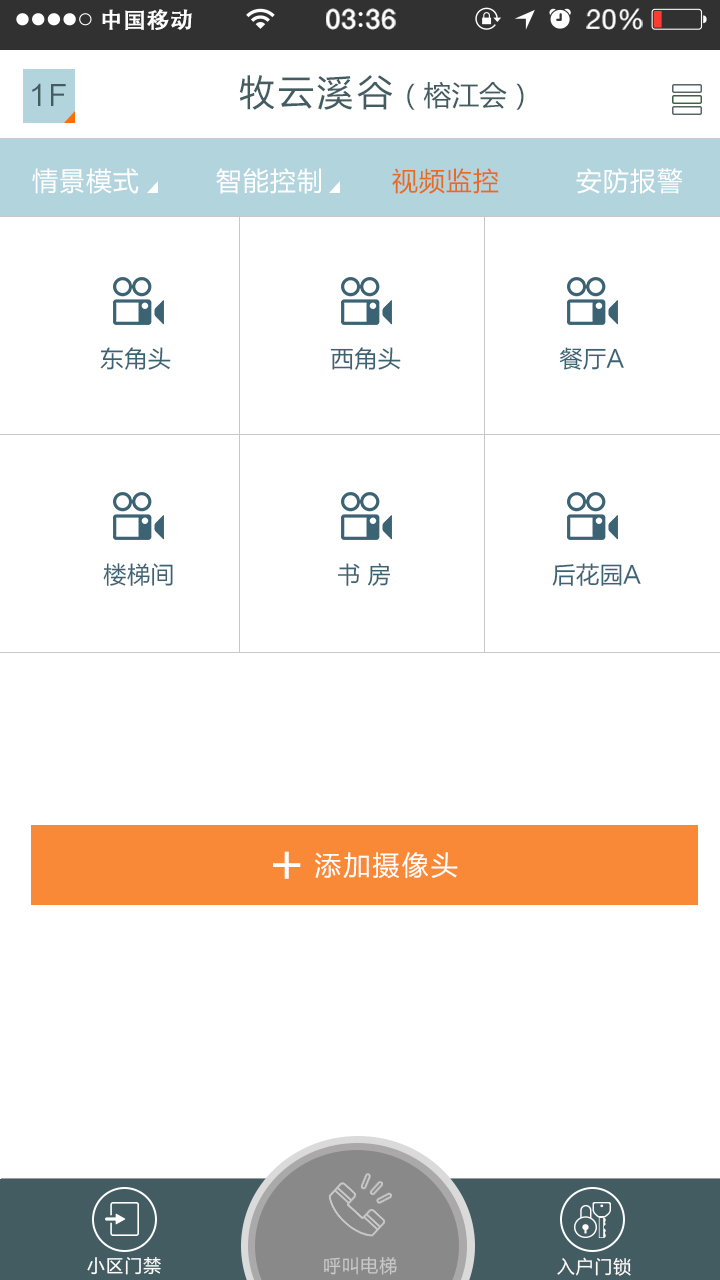This screenshot has width=720, height=1280.
Task: View the 西角头 camera feed
Action: click(365, 323)
